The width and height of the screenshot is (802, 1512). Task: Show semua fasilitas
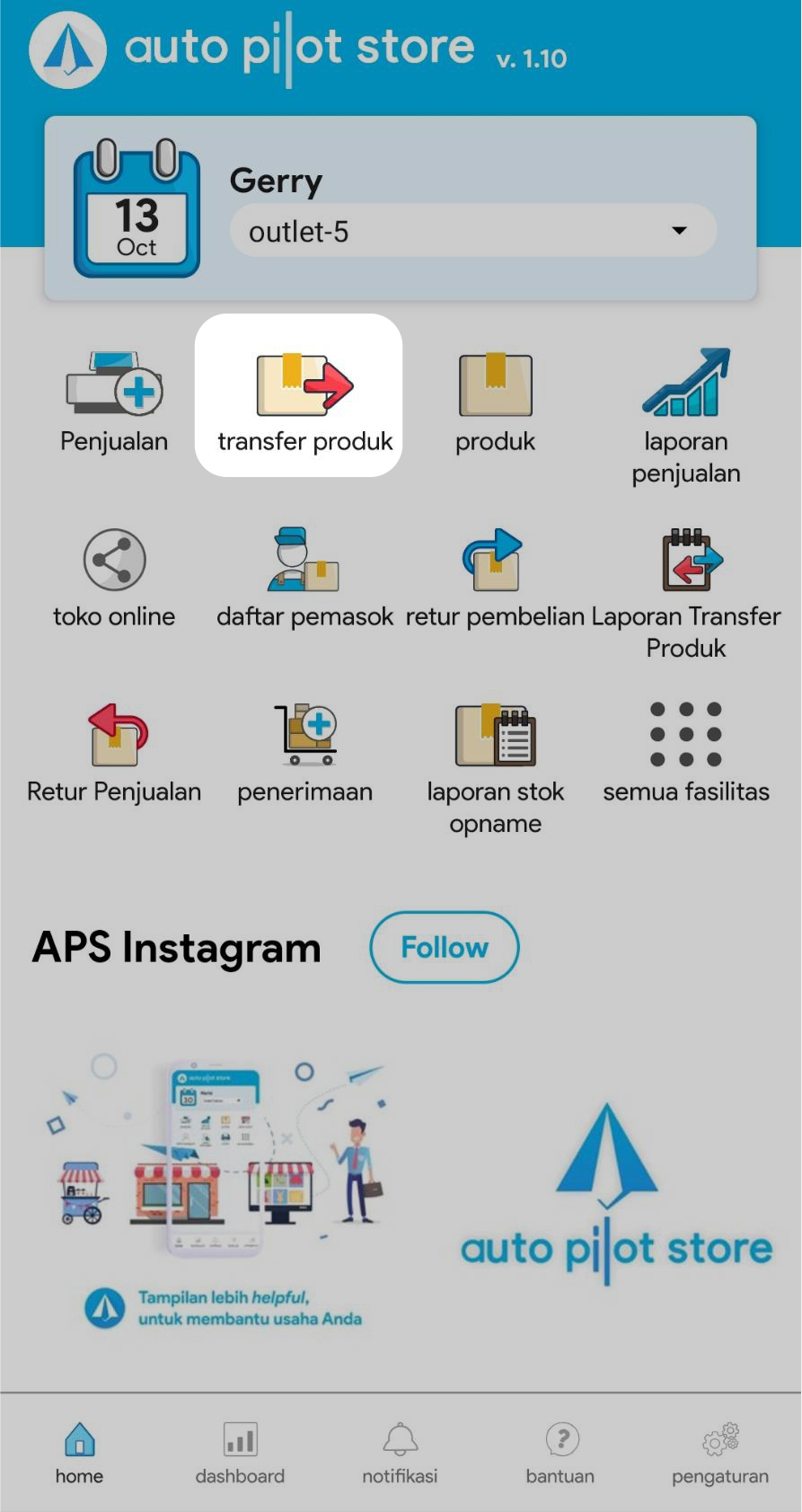pyautogui.click(x=685, y=752)
